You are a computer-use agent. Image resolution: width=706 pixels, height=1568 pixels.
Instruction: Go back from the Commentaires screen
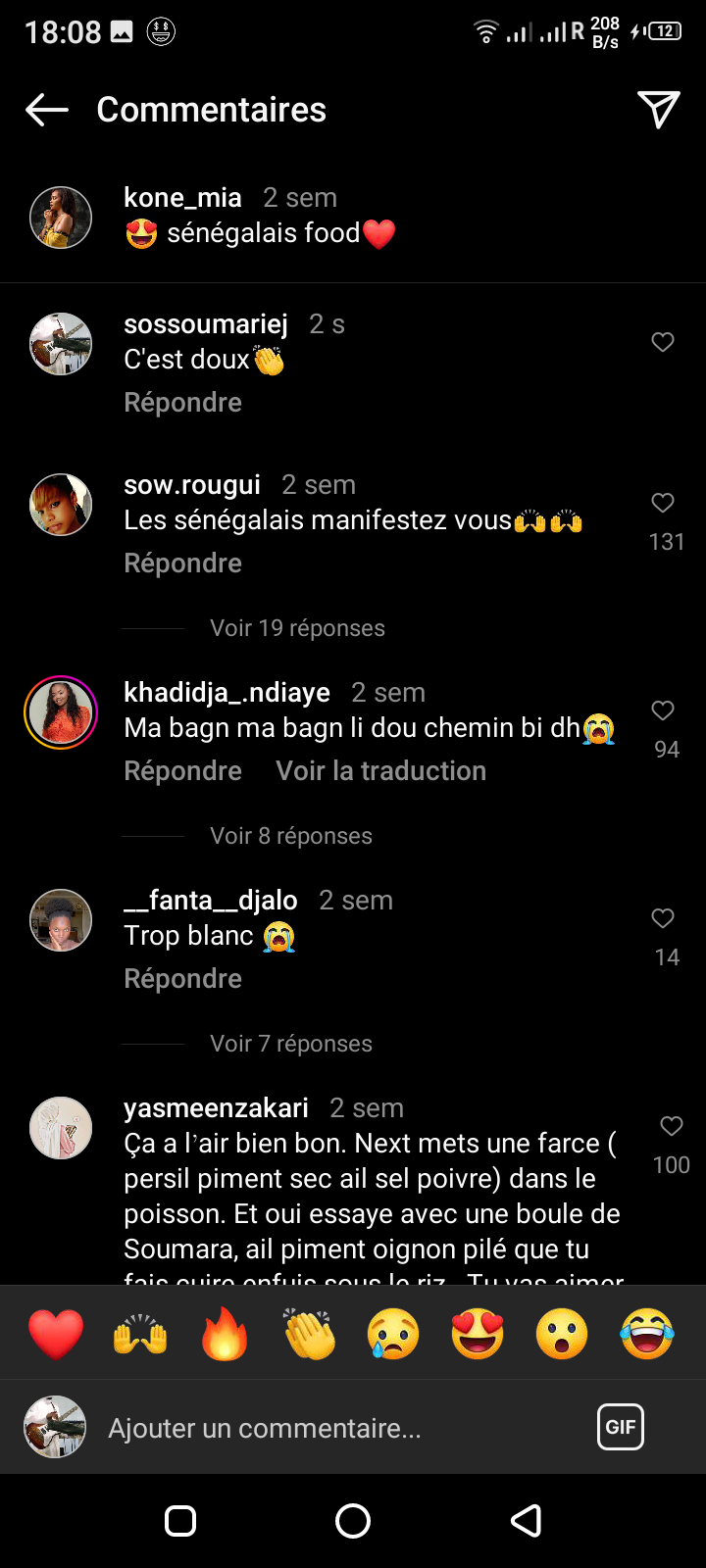tap(47, 110)
